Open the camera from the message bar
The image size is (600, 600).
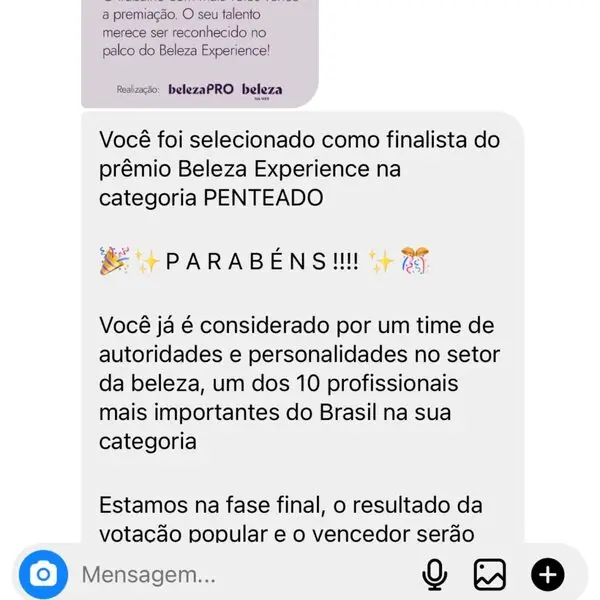click(42, 574)
